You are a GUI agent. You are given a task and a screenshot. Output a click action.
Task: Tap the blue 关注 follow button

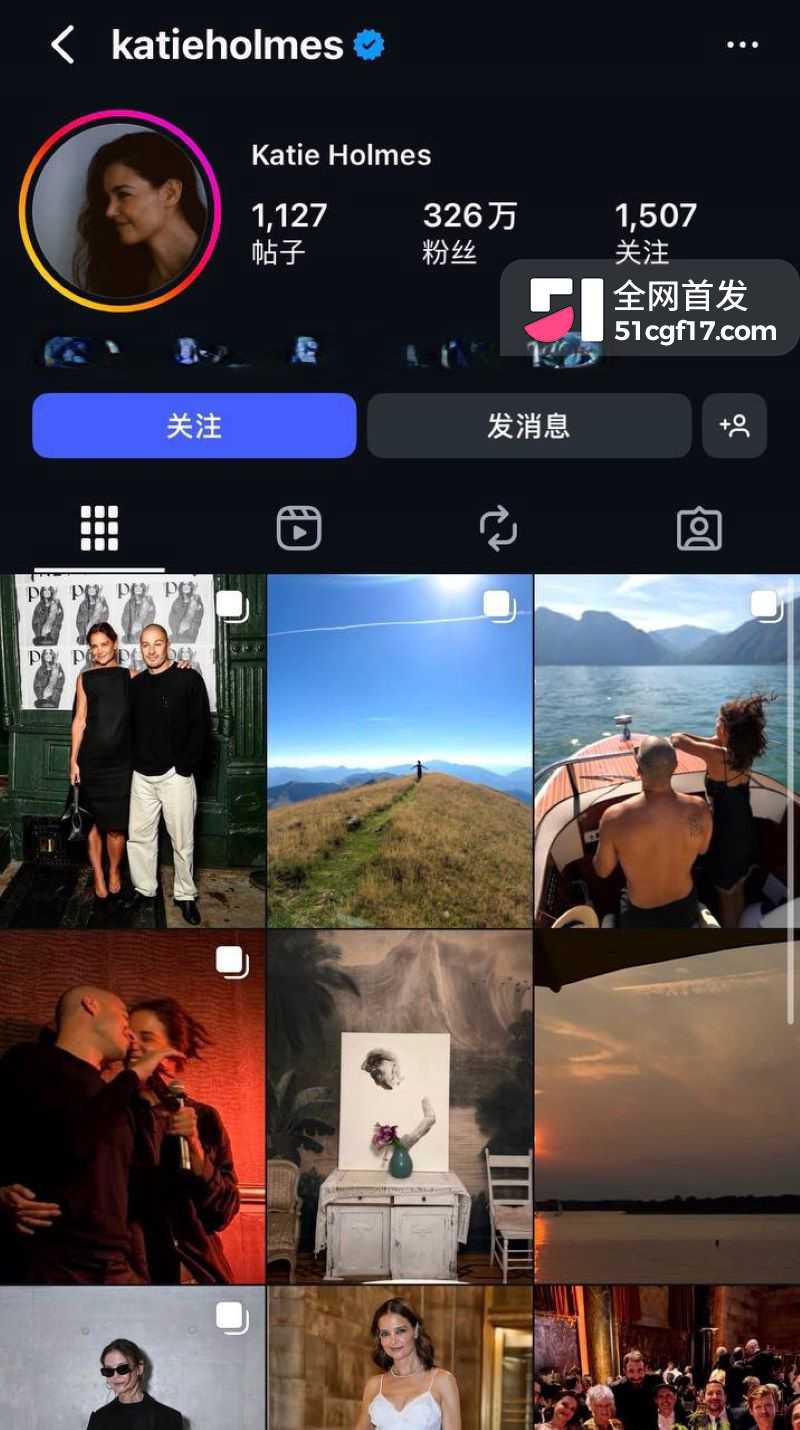tap(194, 426)
